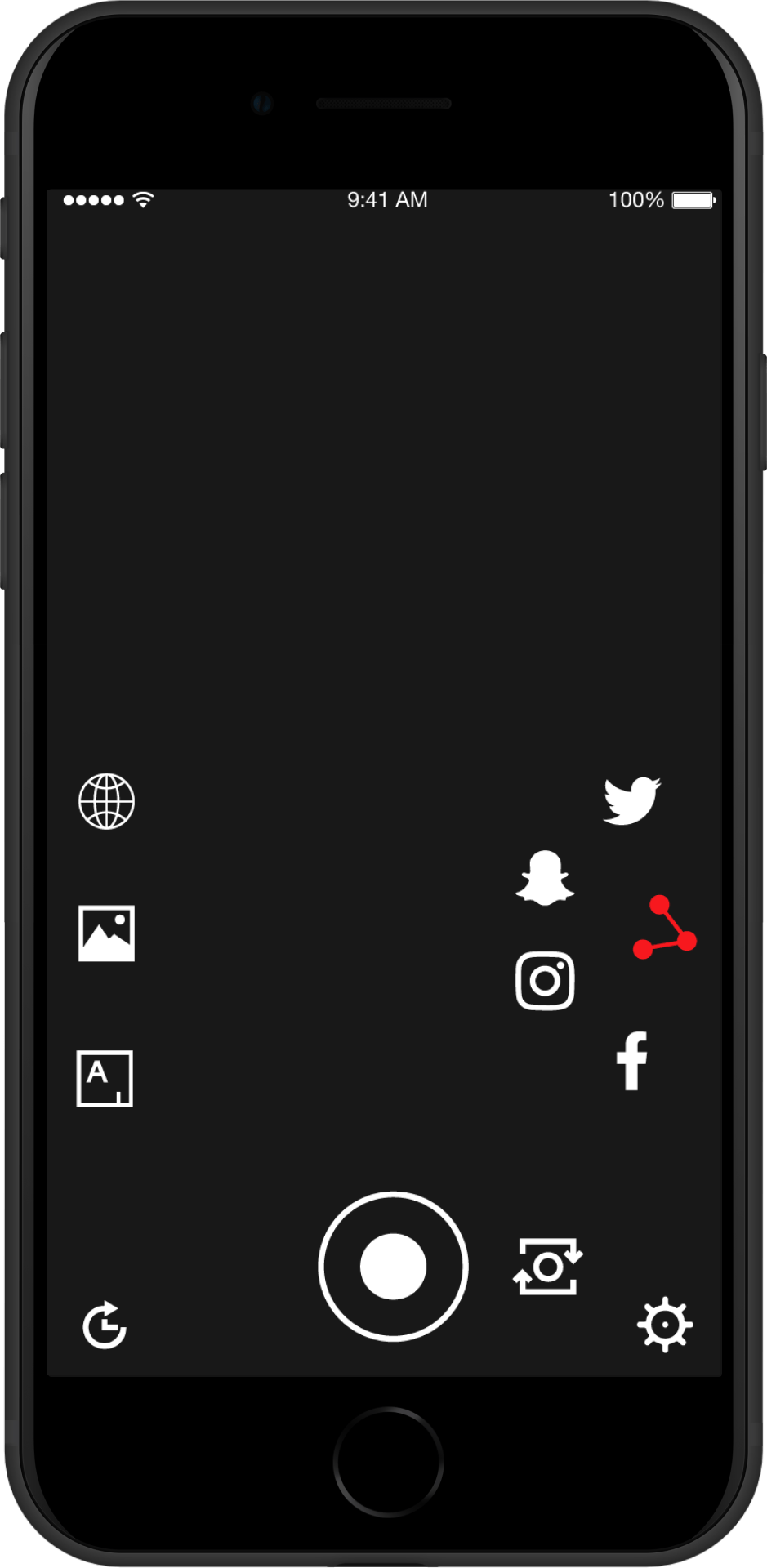
Task: Share to Twitter
Action: click(x=631, y=800)
